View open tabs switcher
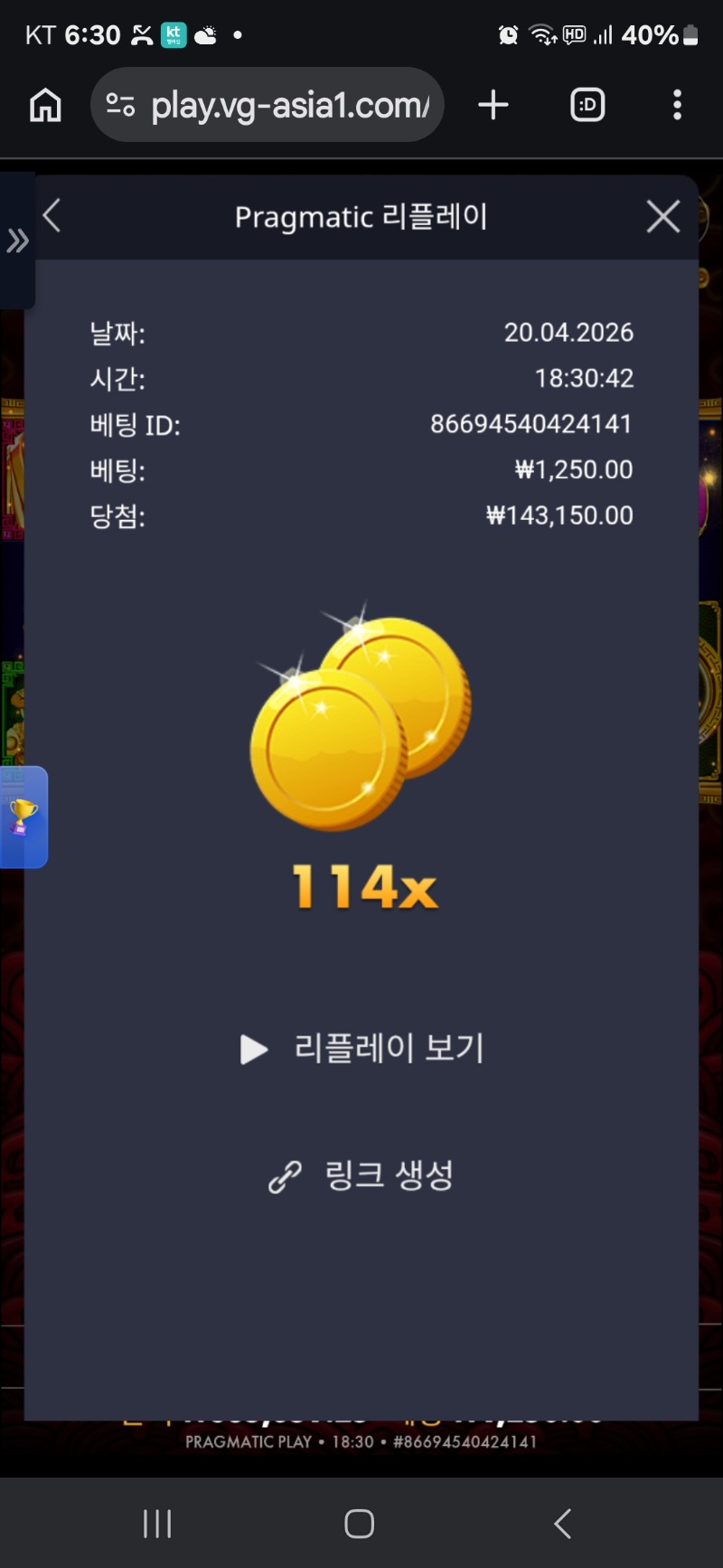Image resolution: width=723 pixels, height=1568 pixels. (x=587, y=105)
